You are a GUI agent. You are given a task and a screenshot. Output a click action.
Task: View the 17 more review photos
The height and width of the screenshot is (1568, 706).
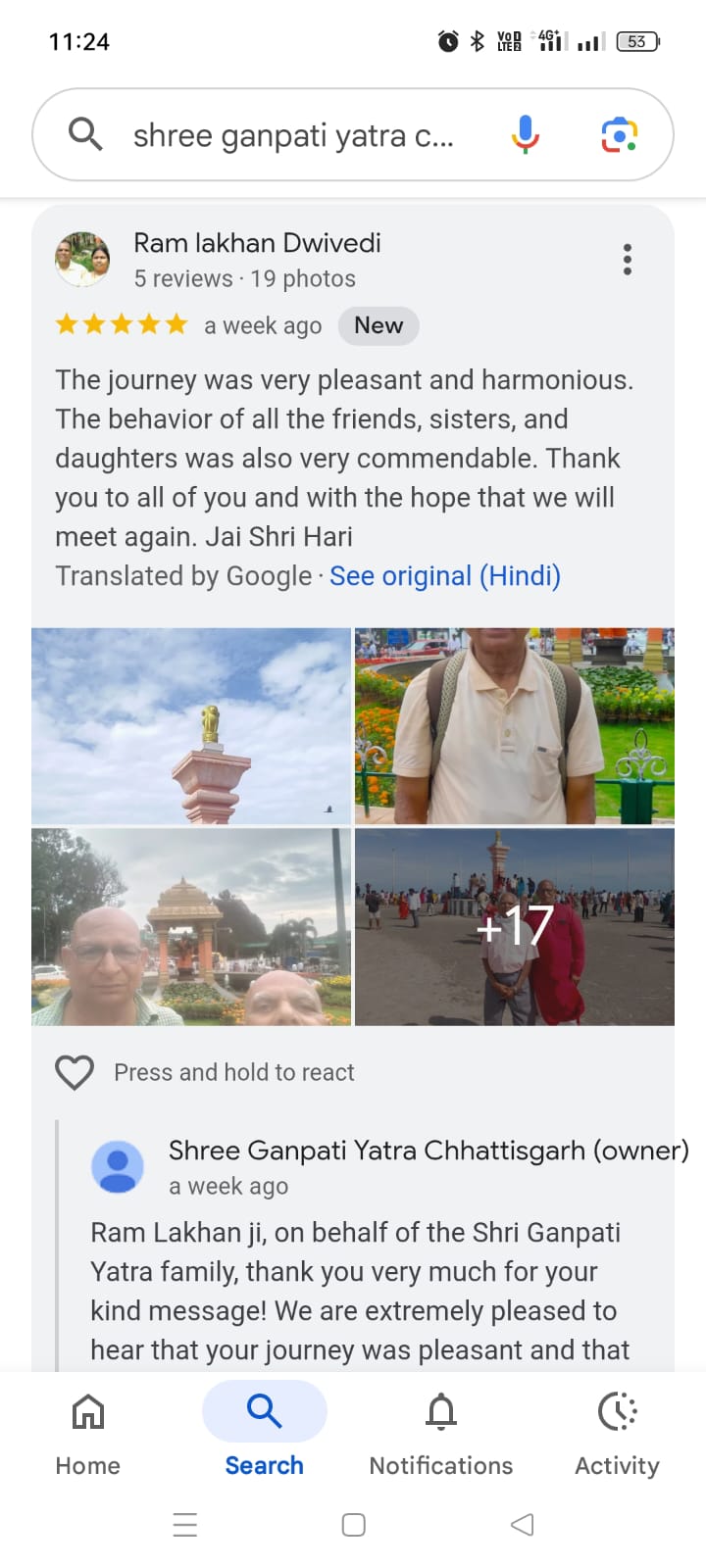(515, 927)
